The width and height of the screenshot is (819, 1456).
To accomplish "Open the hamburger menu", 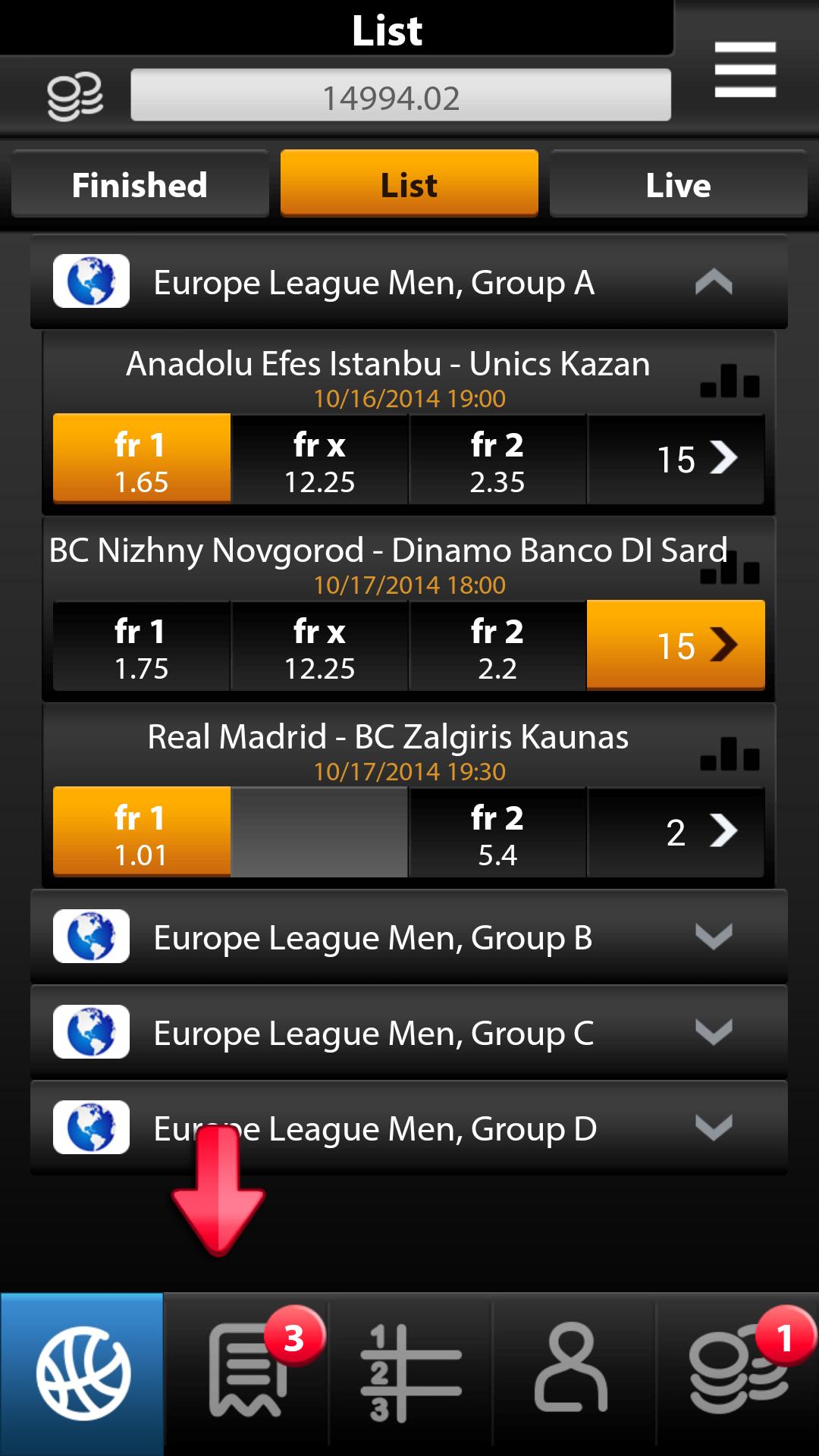I will (745, 70).
